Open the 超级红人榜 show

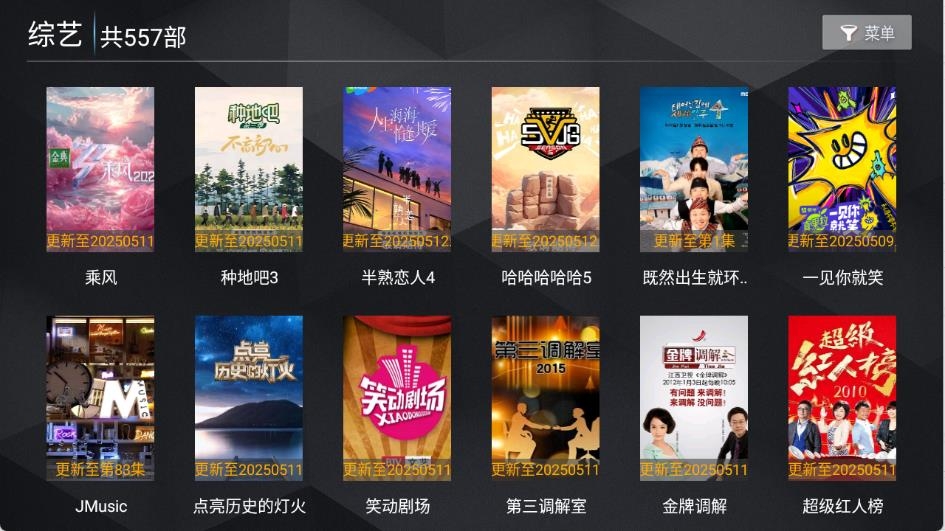[842, 398]
